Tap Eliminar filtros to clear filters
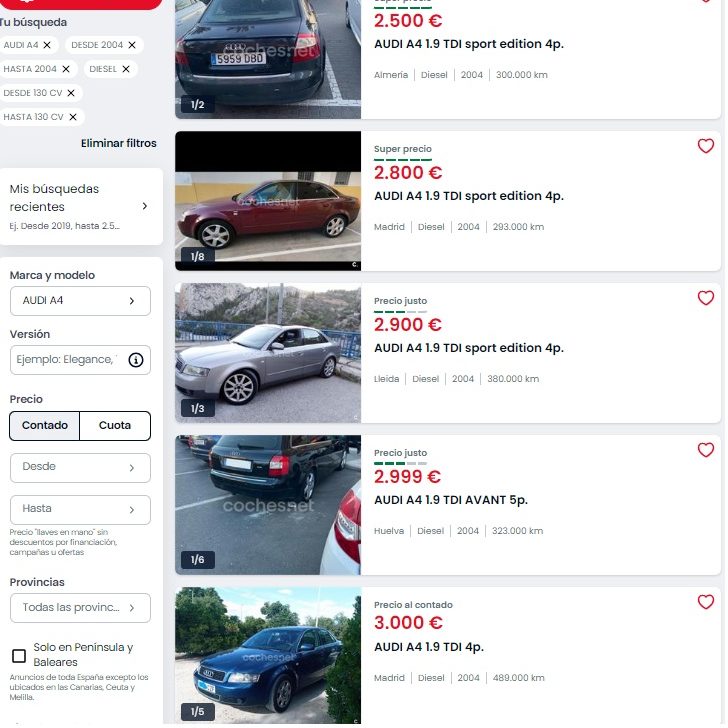The height and width of the screenshot is (728, 728). tap(119, 143)
